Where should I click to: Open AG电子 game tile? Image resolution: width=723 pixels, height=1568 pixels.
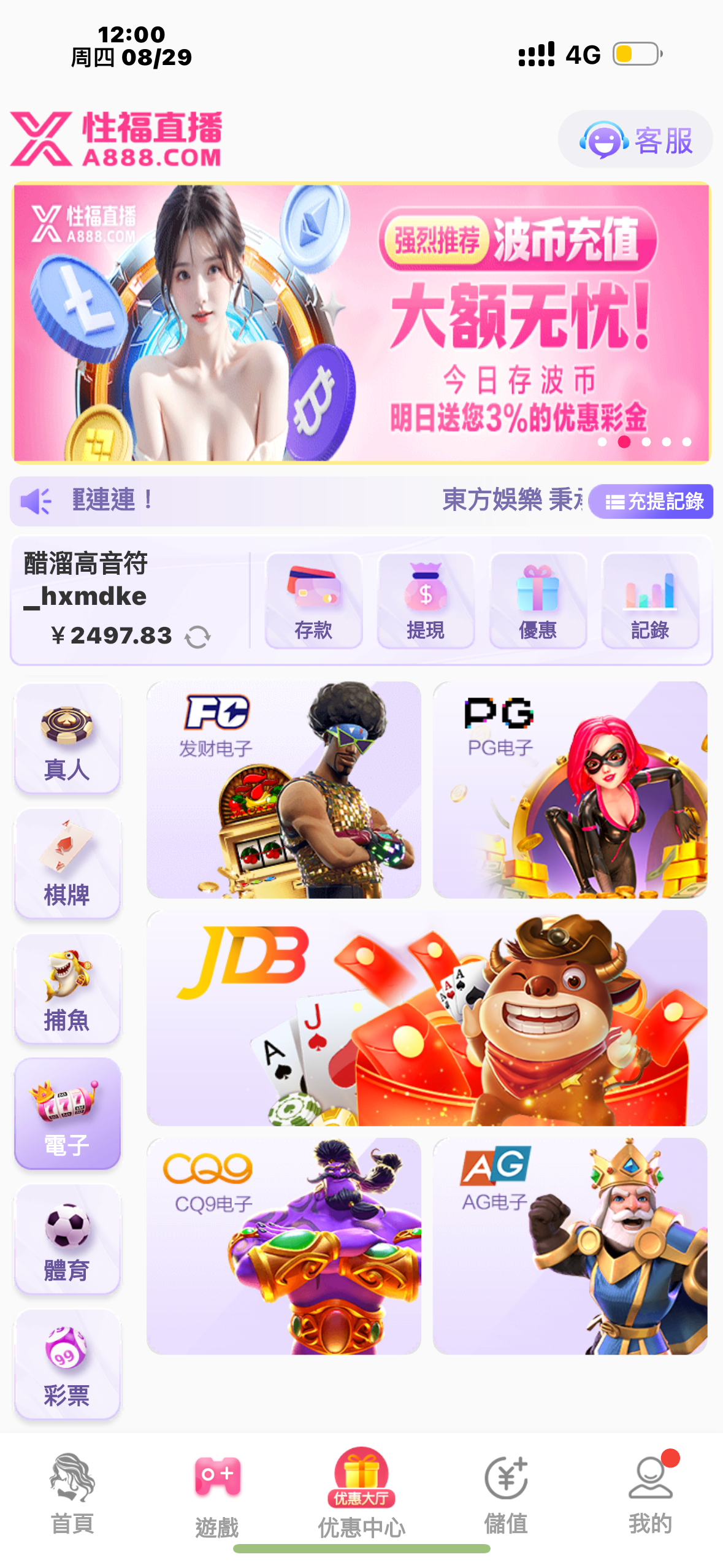point(570,1246)
